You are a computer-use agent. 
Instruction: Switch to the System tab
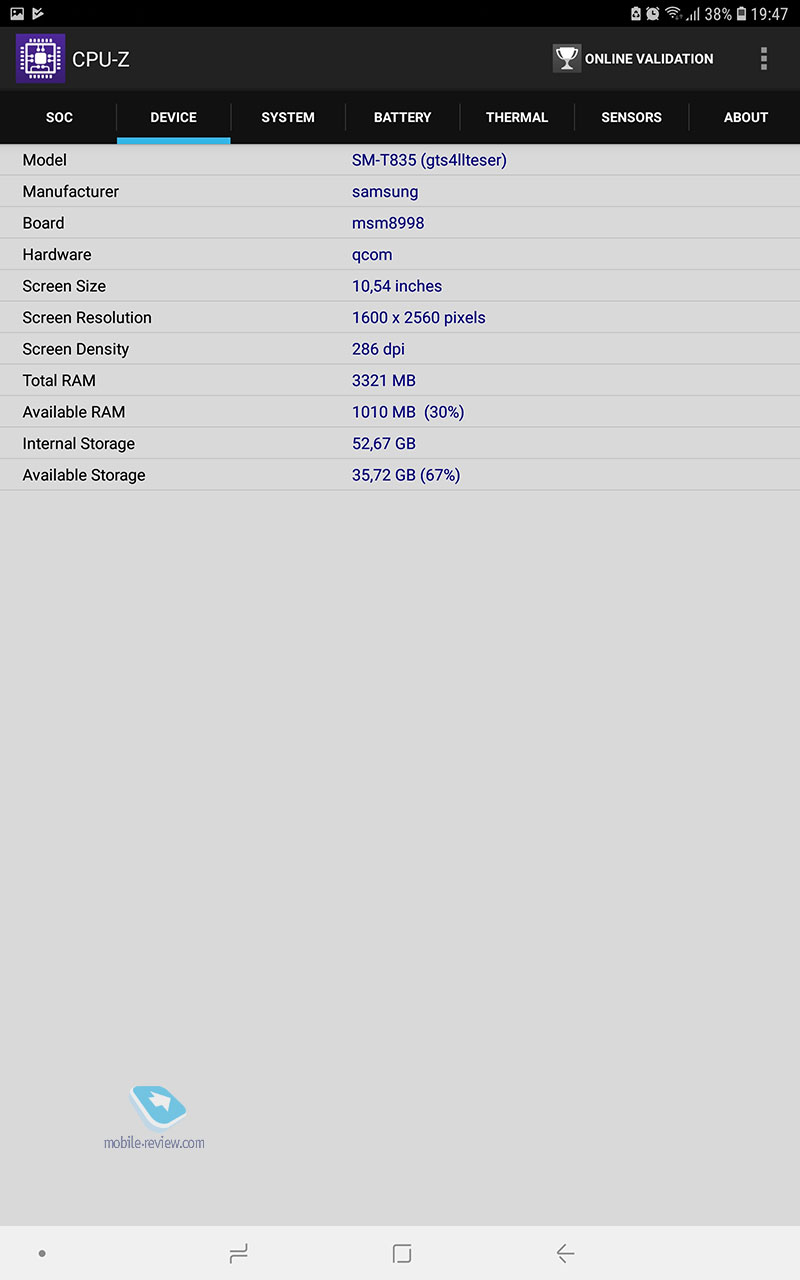point(288,118)
